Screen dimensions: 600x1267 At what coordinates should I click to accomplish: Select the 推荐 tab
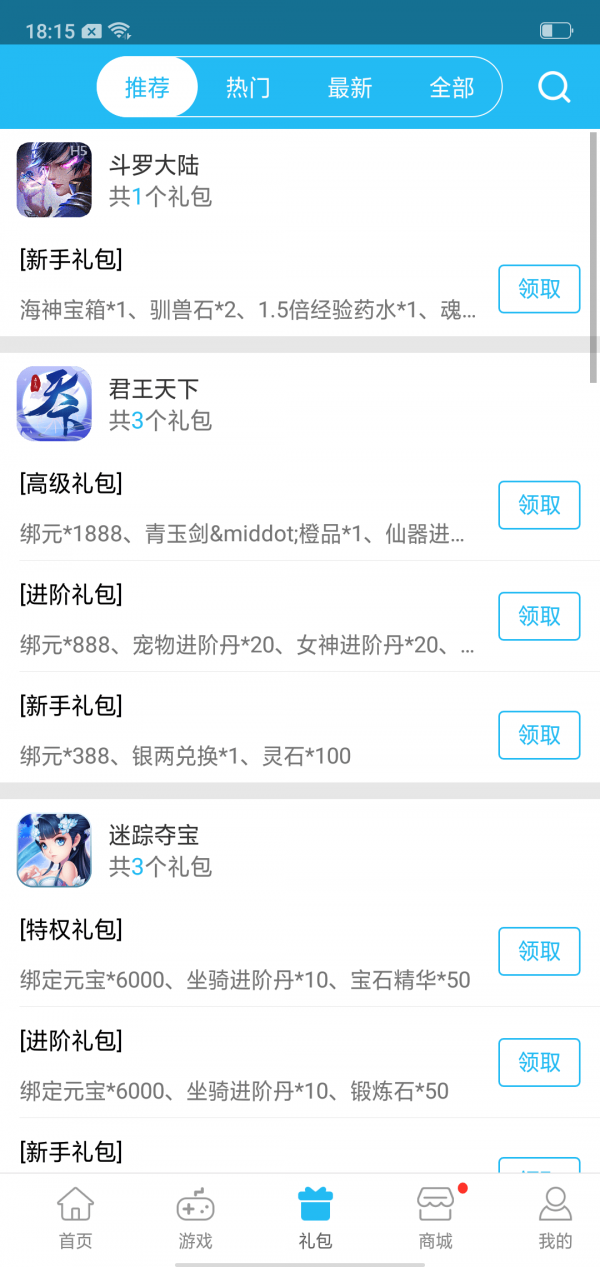point(147,88)
